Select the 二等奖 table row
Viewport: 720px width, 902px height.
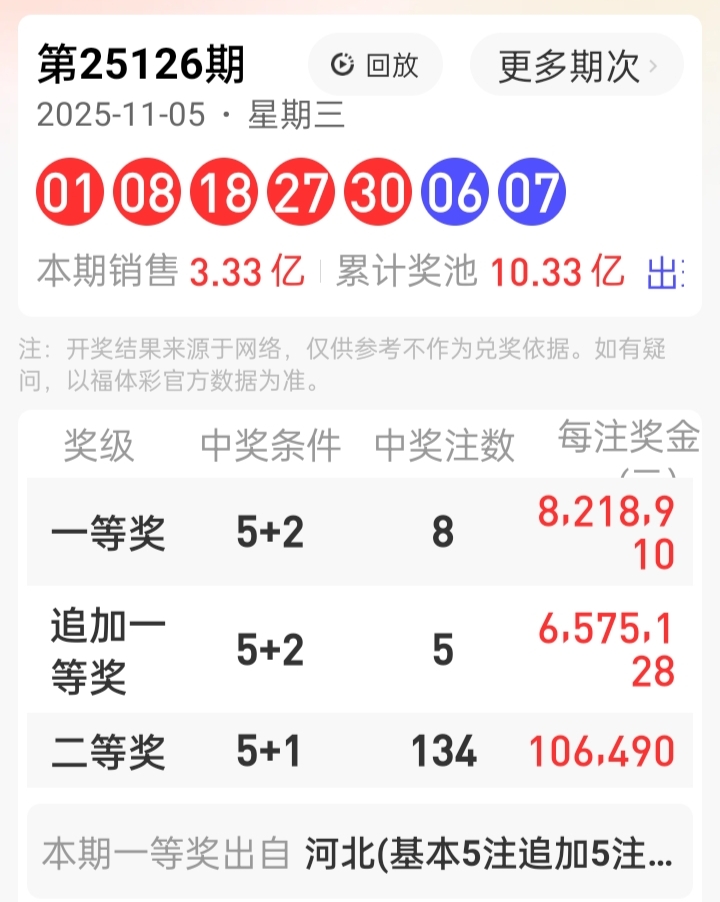click(360, 750)
